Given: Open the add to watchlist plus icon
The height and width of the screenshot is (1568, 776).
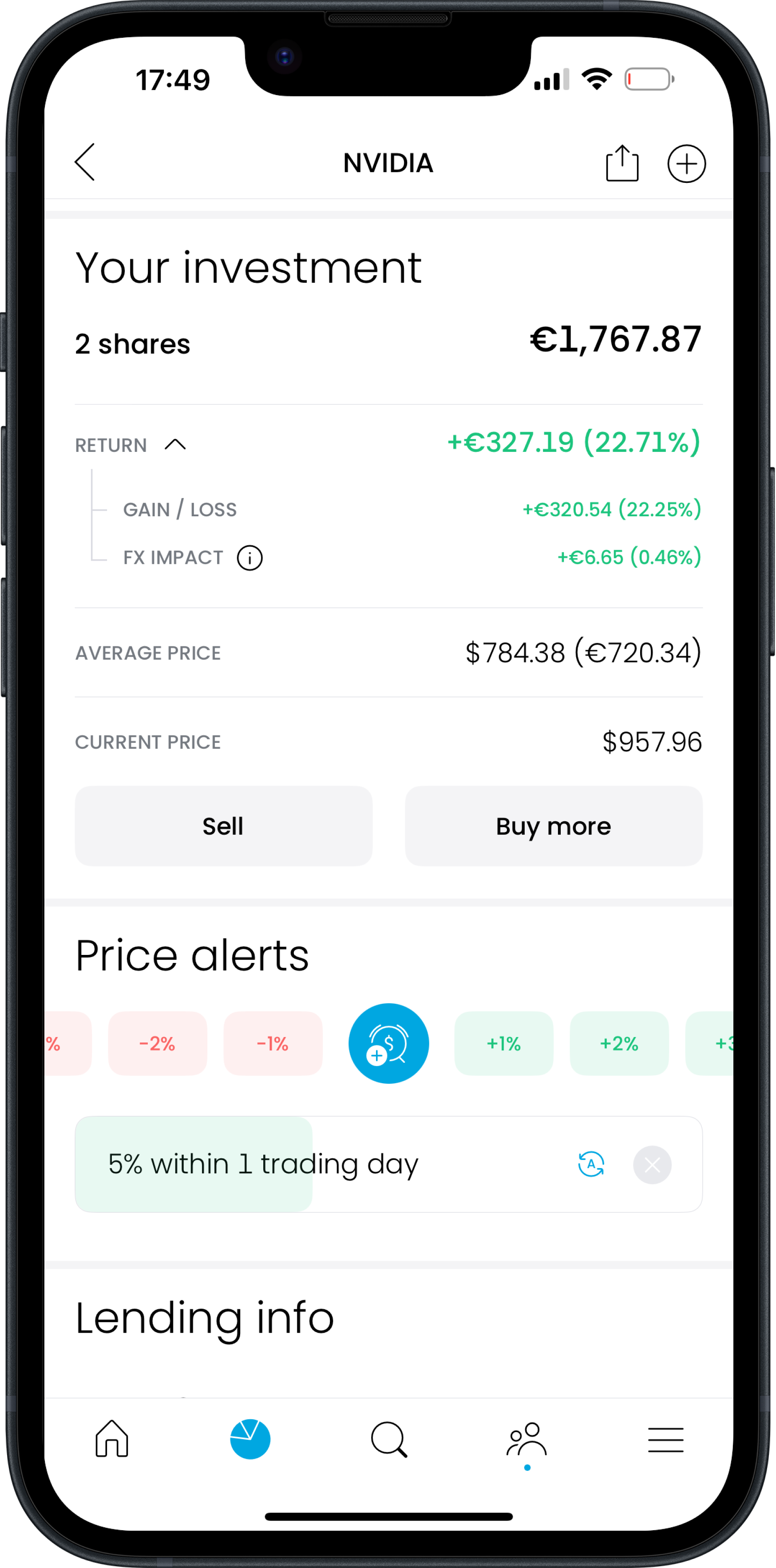Looking at the screenshot, I should coord(686,163).
